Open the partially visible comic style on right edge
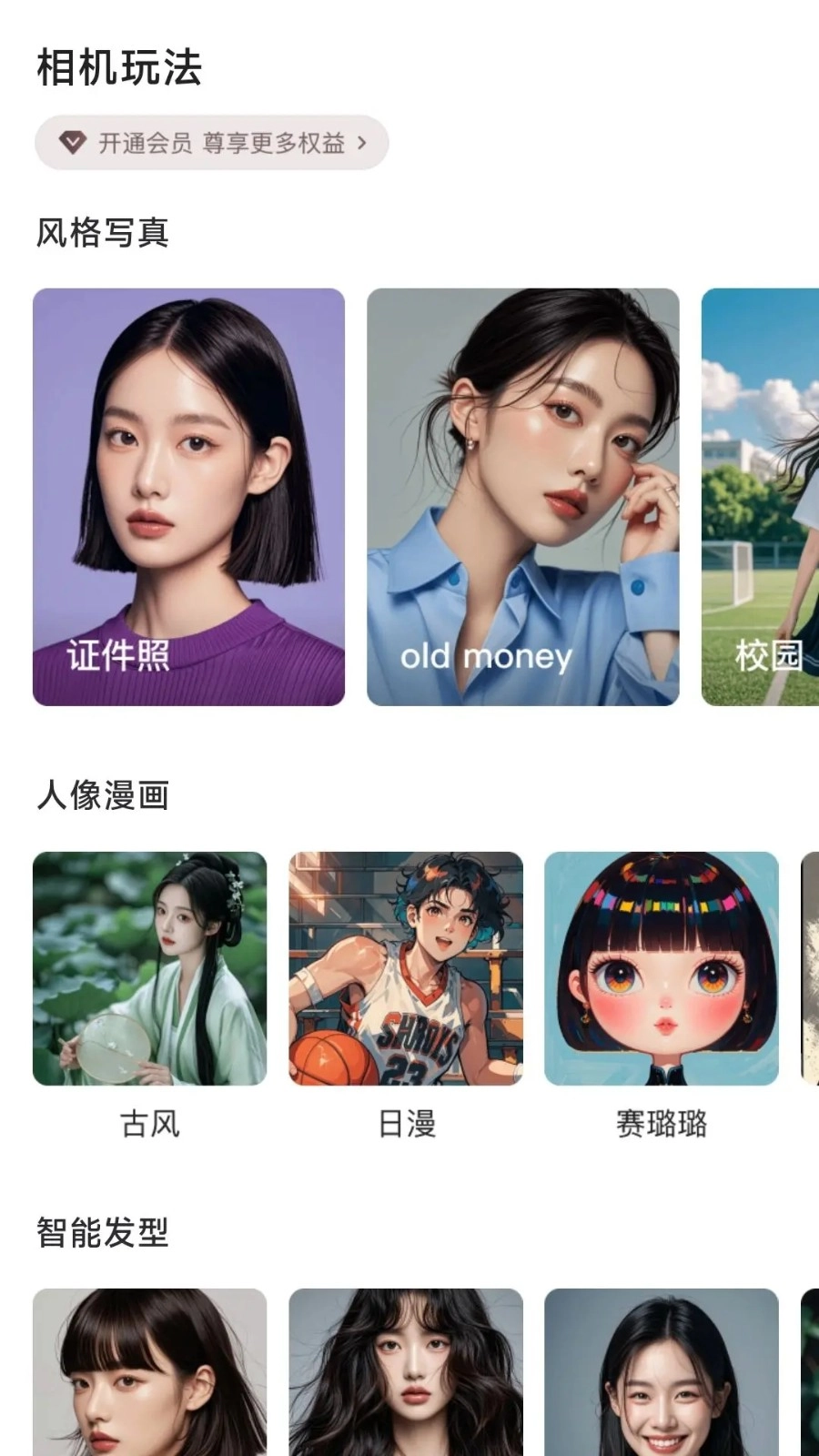Image resolution: width=819 pixels, height=1456 pixels. coord(810,970)
